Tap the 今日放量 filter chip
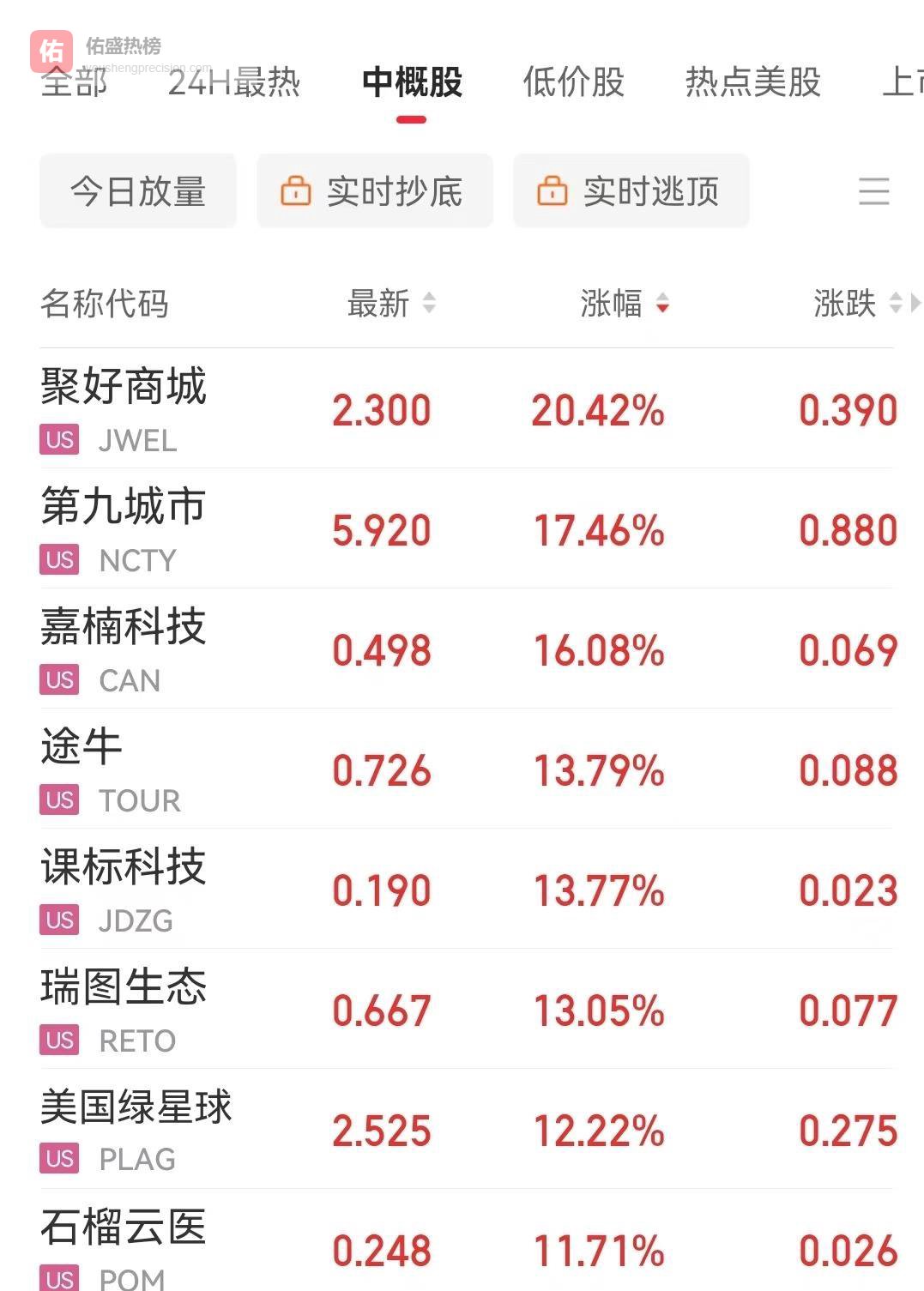This screenshot has height=1291, width=924. point(137,190)
